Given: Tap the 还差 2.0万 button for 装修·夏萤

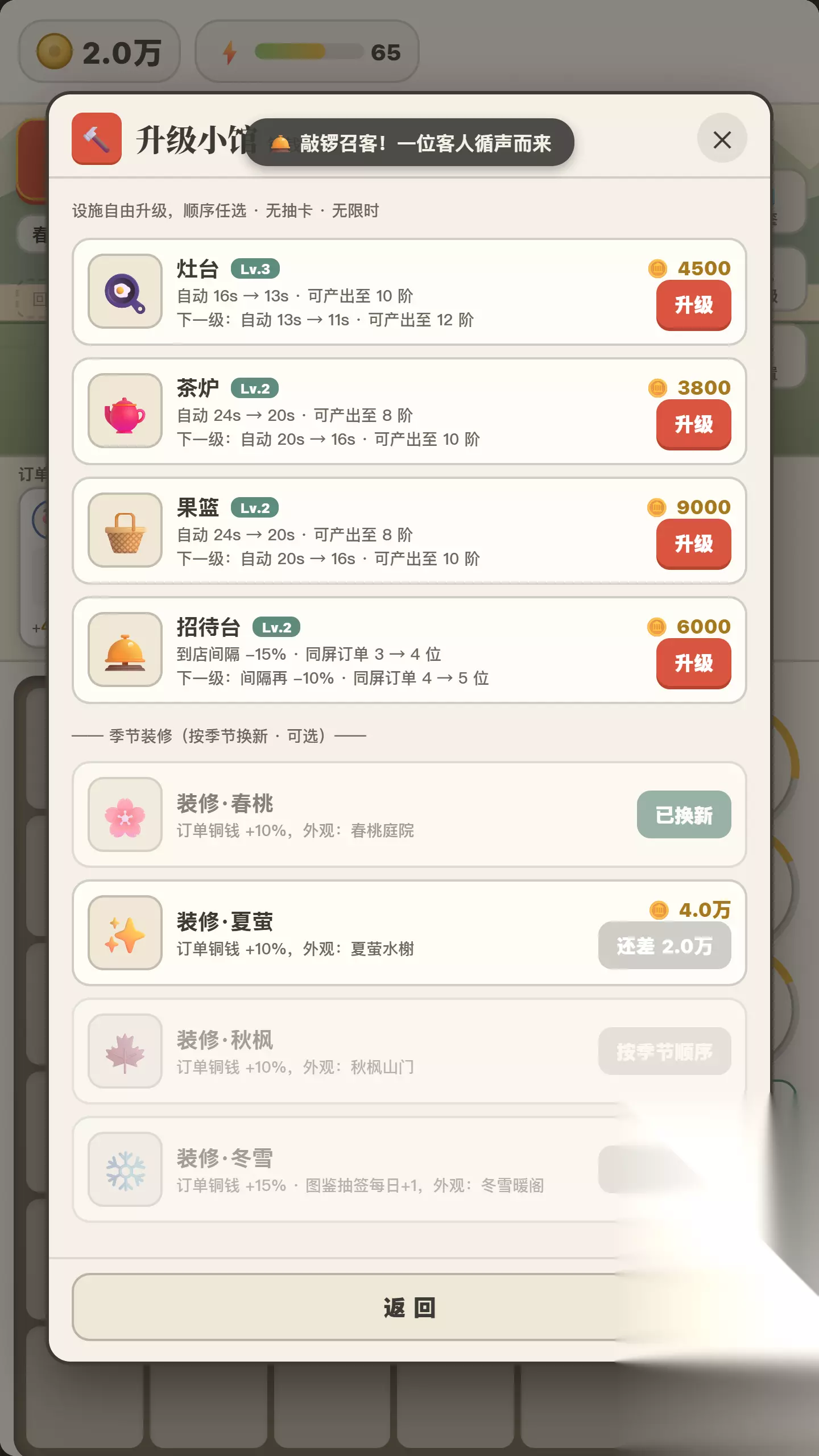Looking at the screenshot, I should pos(664,946).
